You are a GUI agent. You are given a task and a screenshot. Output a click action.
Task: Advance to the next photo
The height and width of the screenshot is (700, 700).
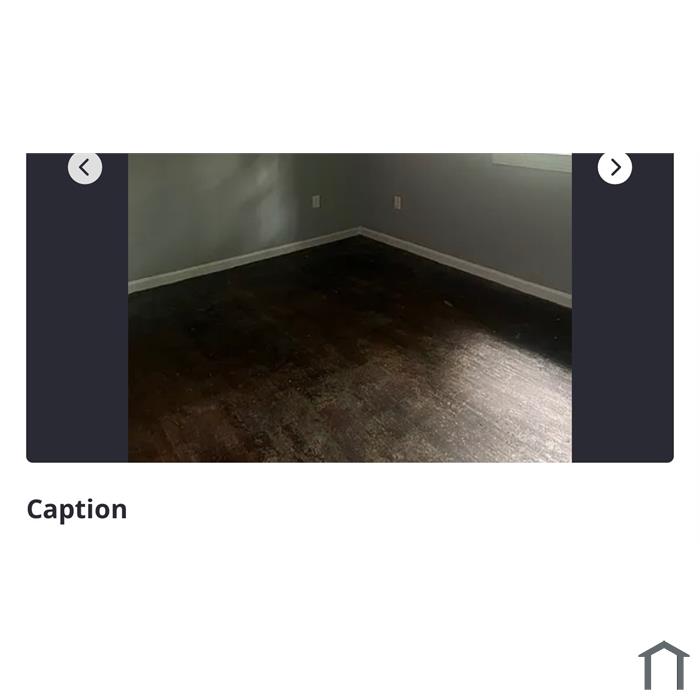[614, 167]
